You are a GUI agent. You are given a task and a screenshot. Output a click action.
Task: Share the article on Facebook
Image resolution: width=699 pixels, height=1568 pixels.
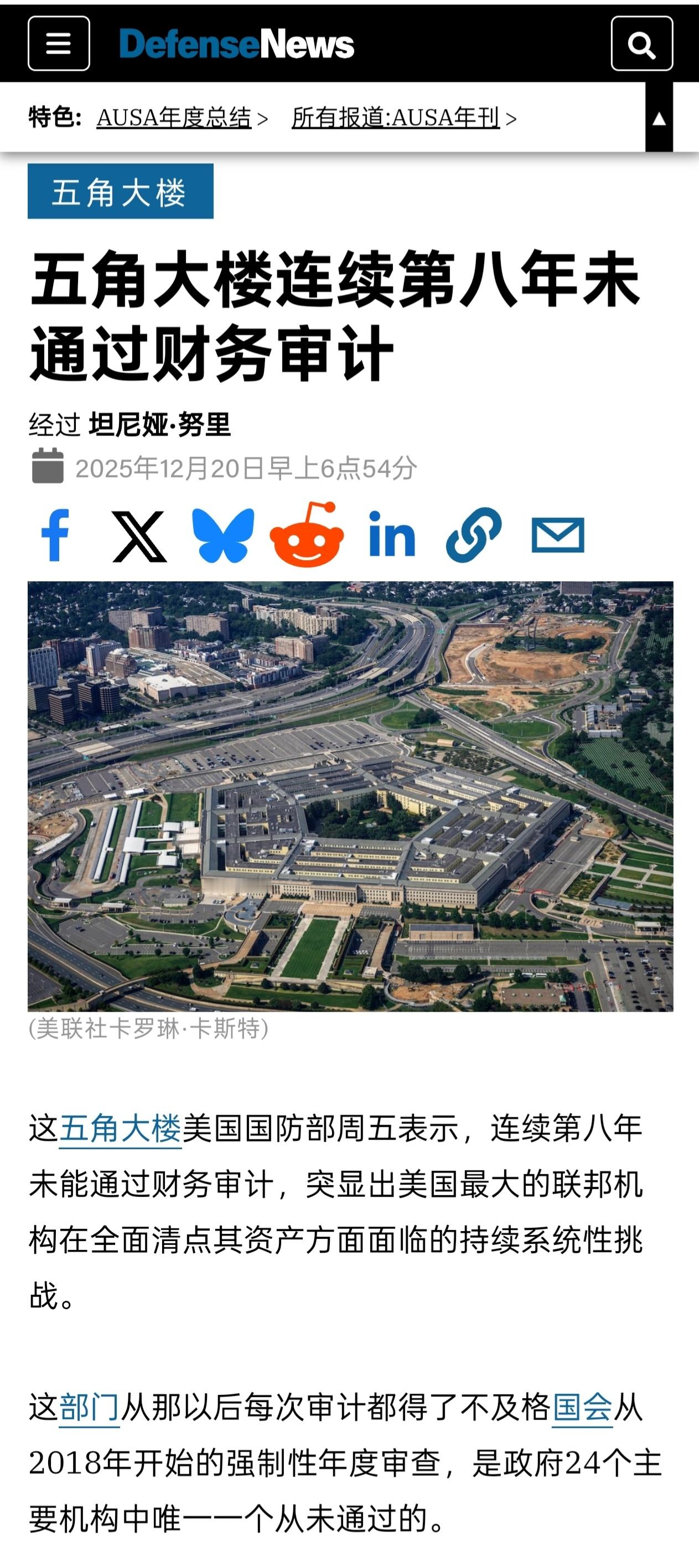click(x=55, y=536)
